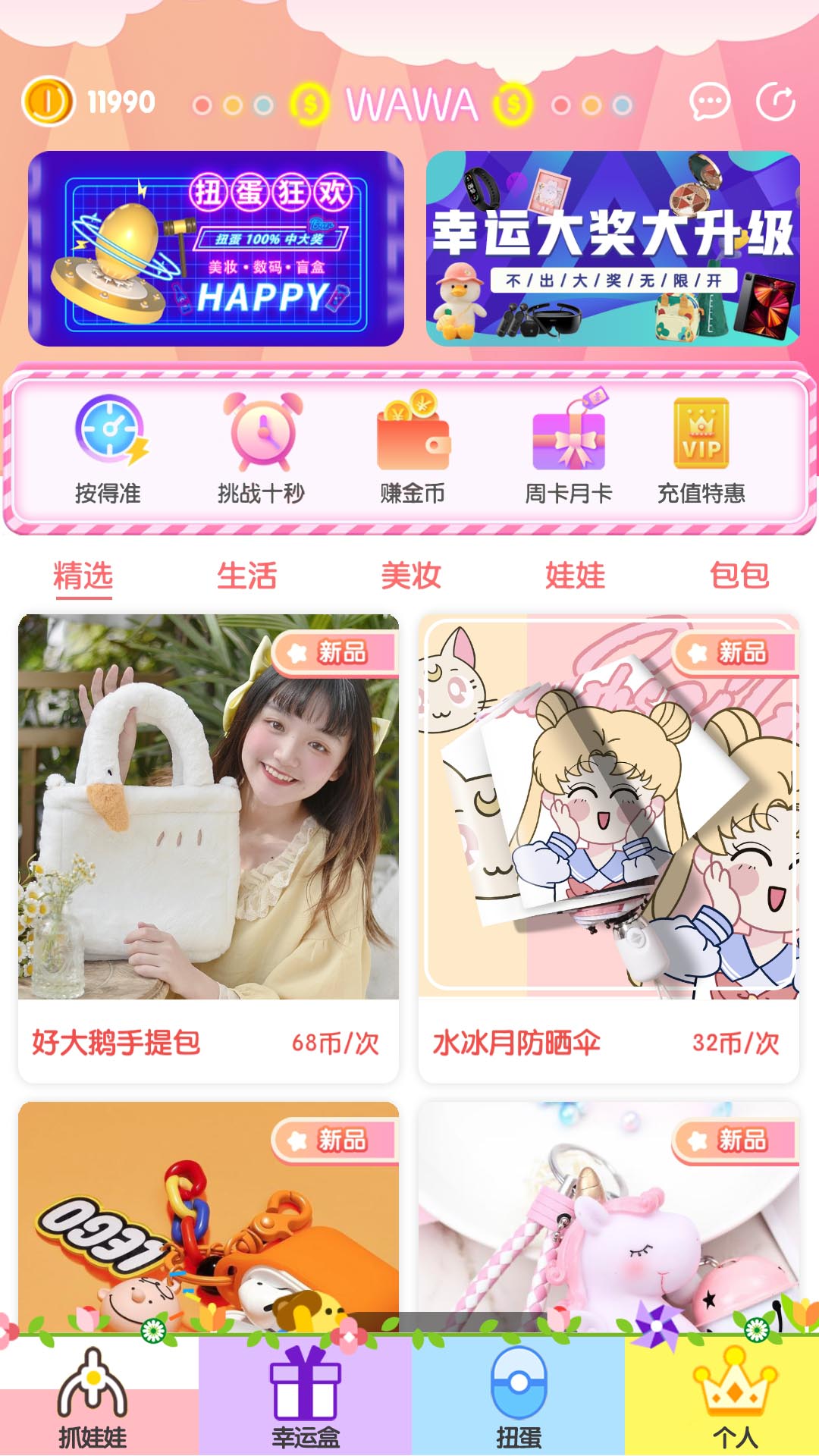Go to the 抓娃娃 tab
Screen dimensions: 819x1456
[93, 1399]
